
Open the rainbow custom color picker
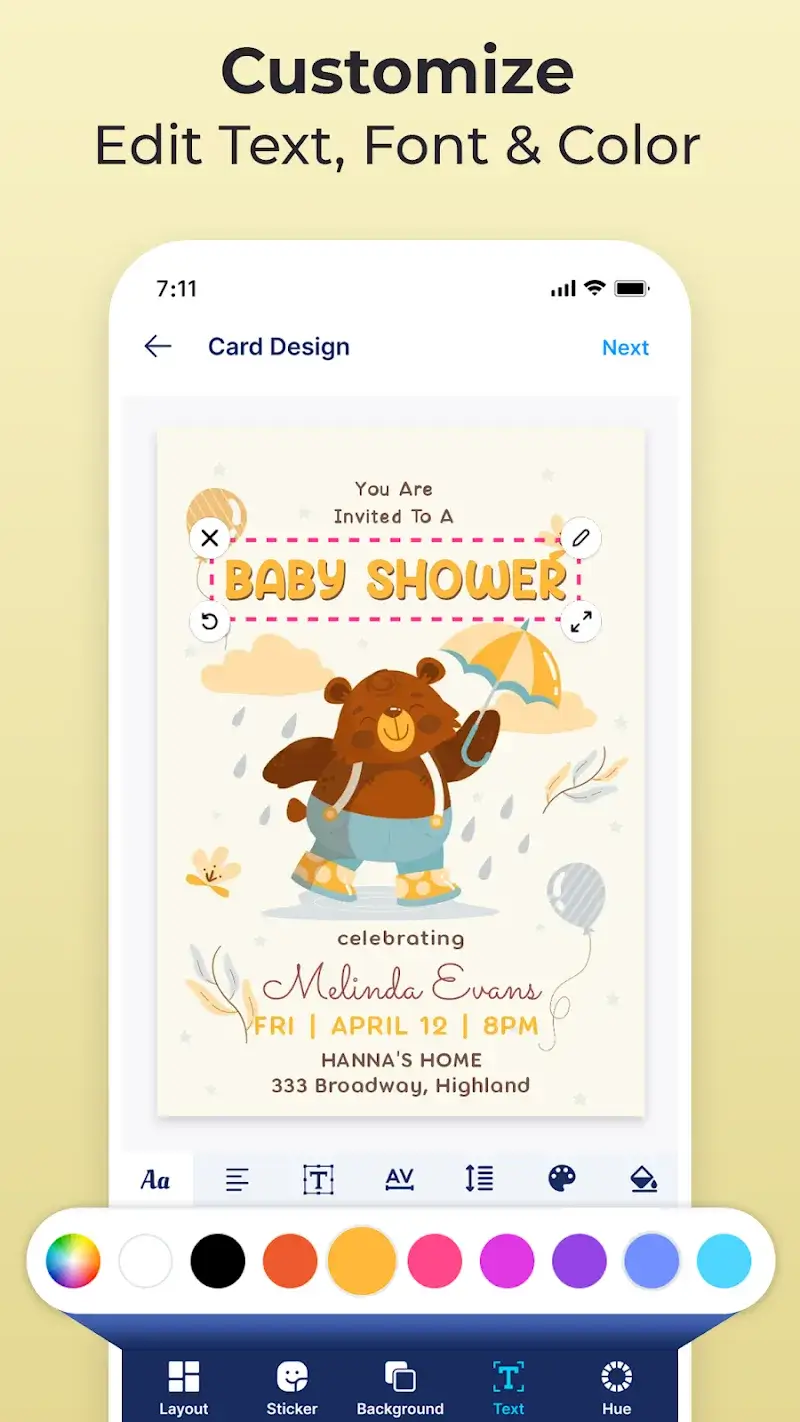tap(73, 1260)
